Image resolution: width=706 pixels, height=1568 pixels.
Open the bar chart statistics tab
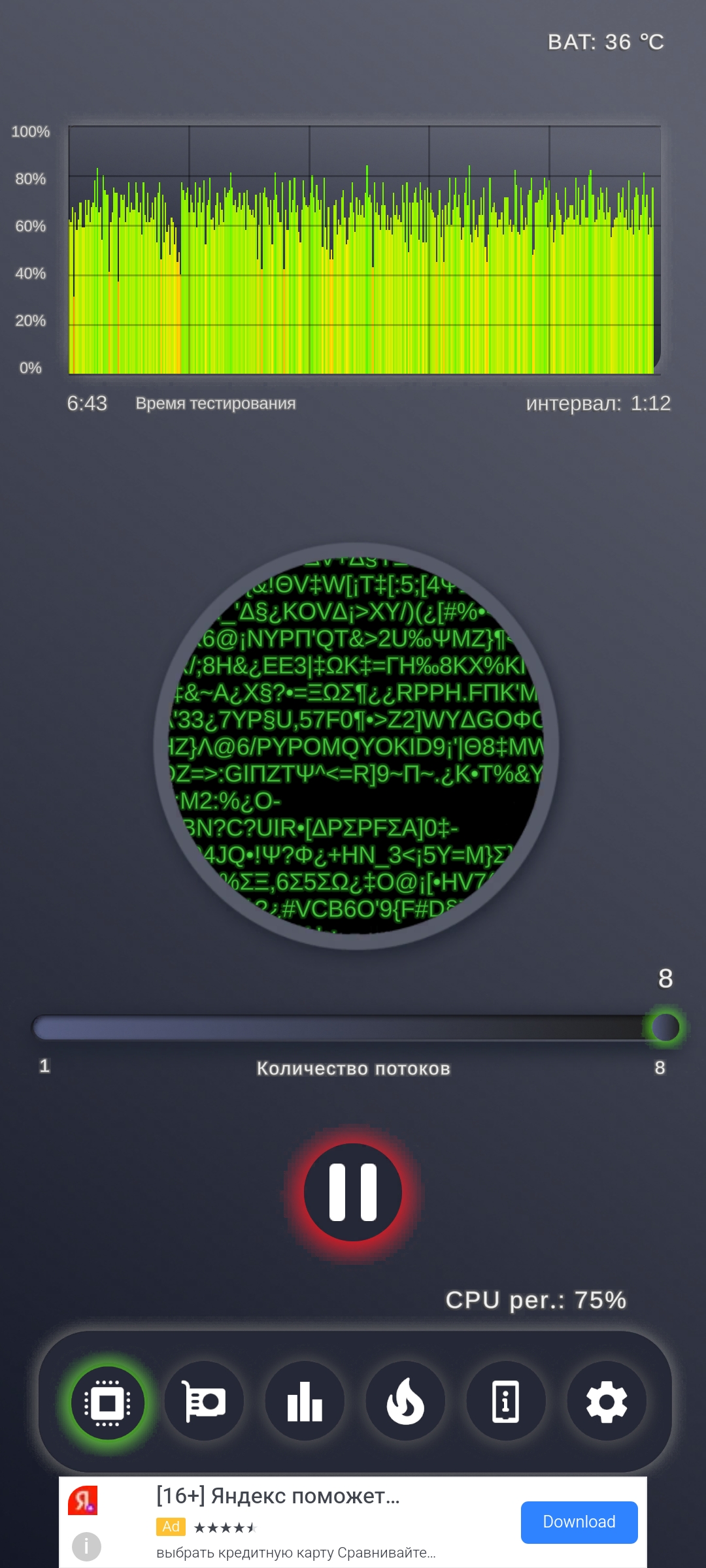pyautogui.click(x=305, y=1401)
